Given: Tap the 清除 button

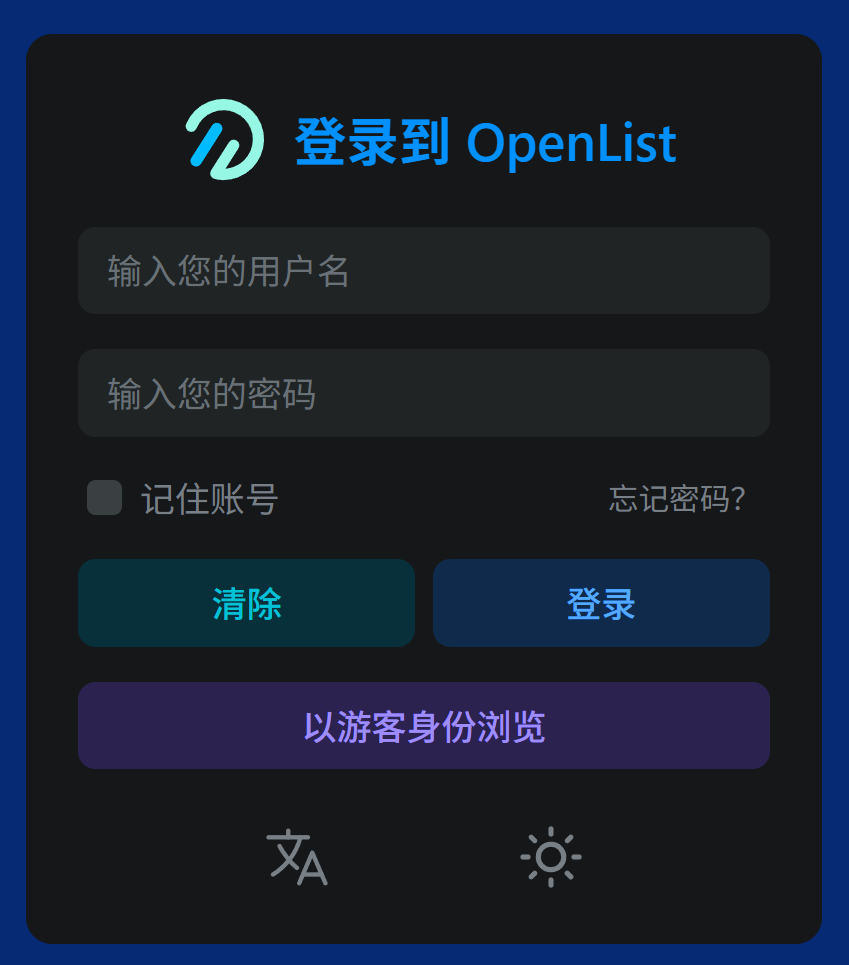Looking at the screenshot, I should [246, 603].
